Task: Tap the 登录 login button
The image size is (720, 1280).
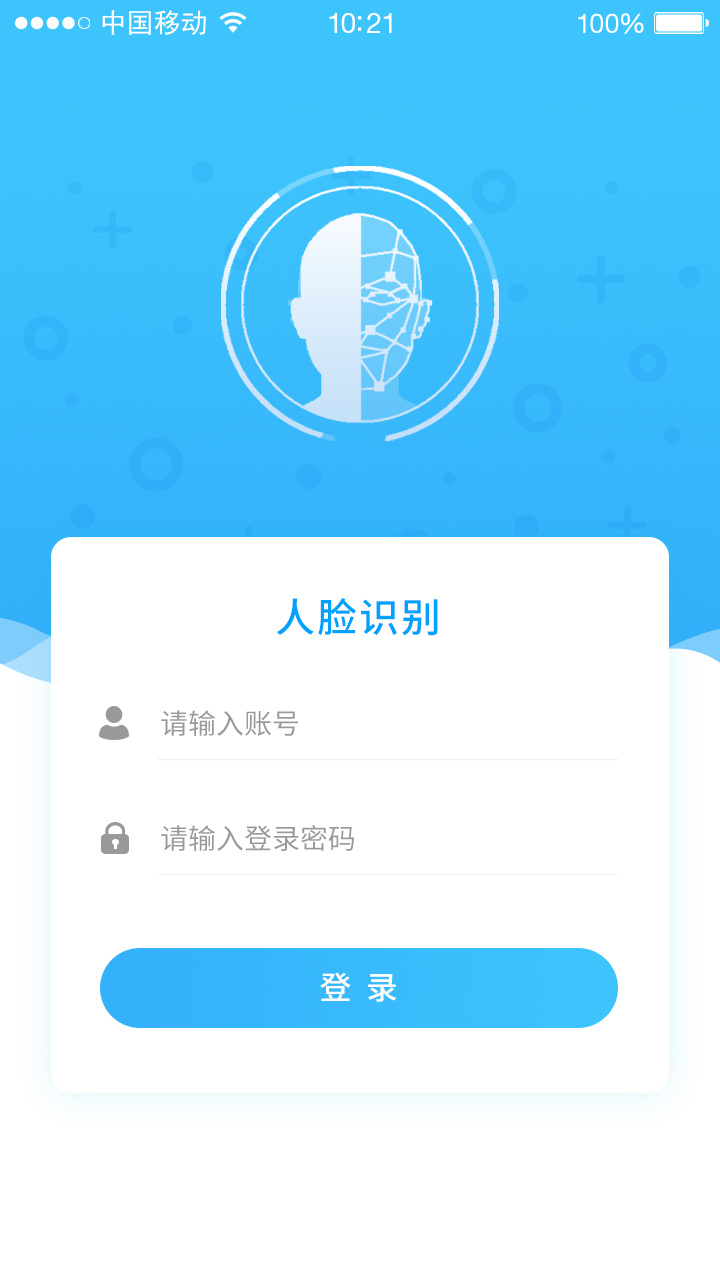Action: click(359, 987)
